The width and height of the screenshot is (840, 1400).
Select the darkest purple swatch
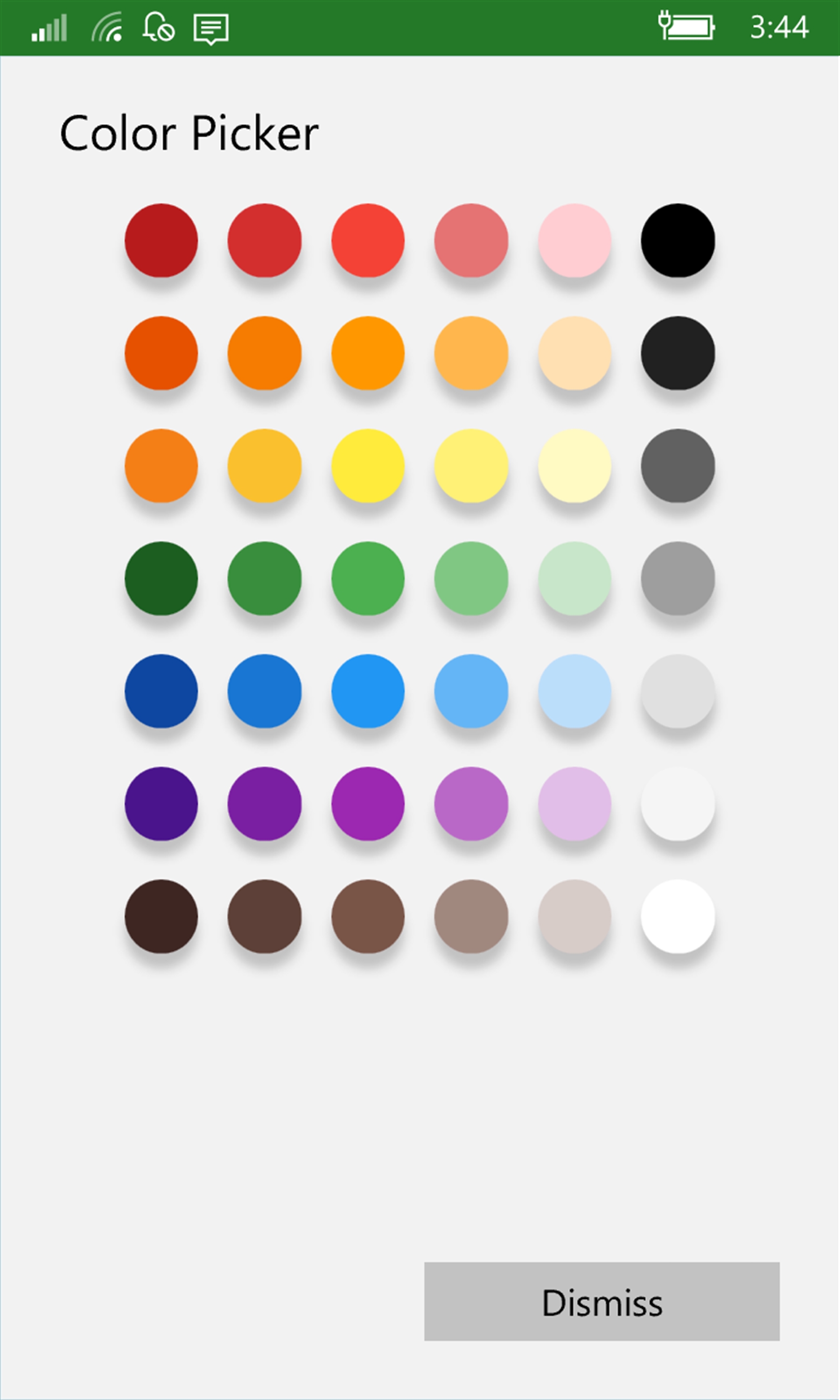click(x=161, y=804)
